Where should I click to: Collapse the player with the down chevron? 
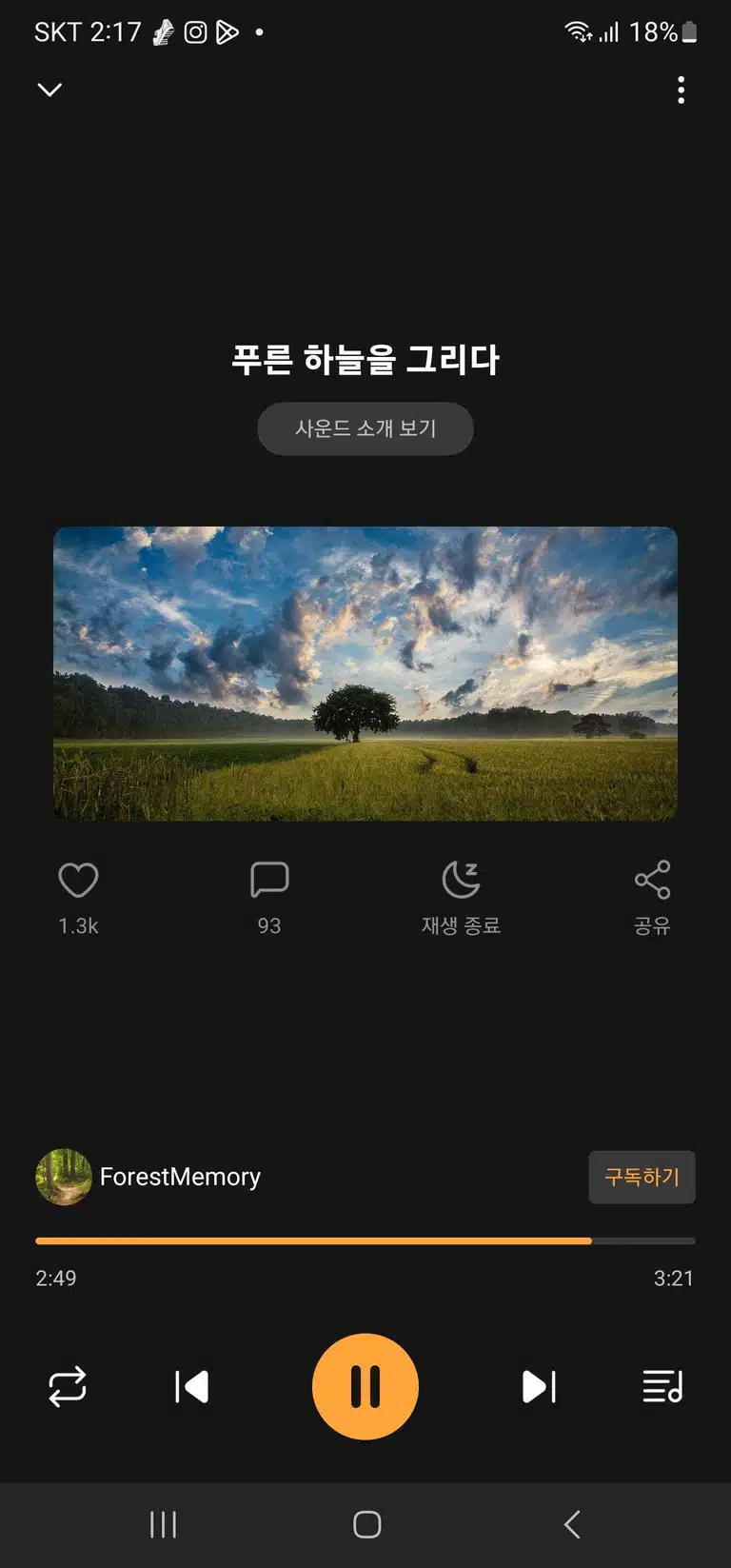pos(49,89)
